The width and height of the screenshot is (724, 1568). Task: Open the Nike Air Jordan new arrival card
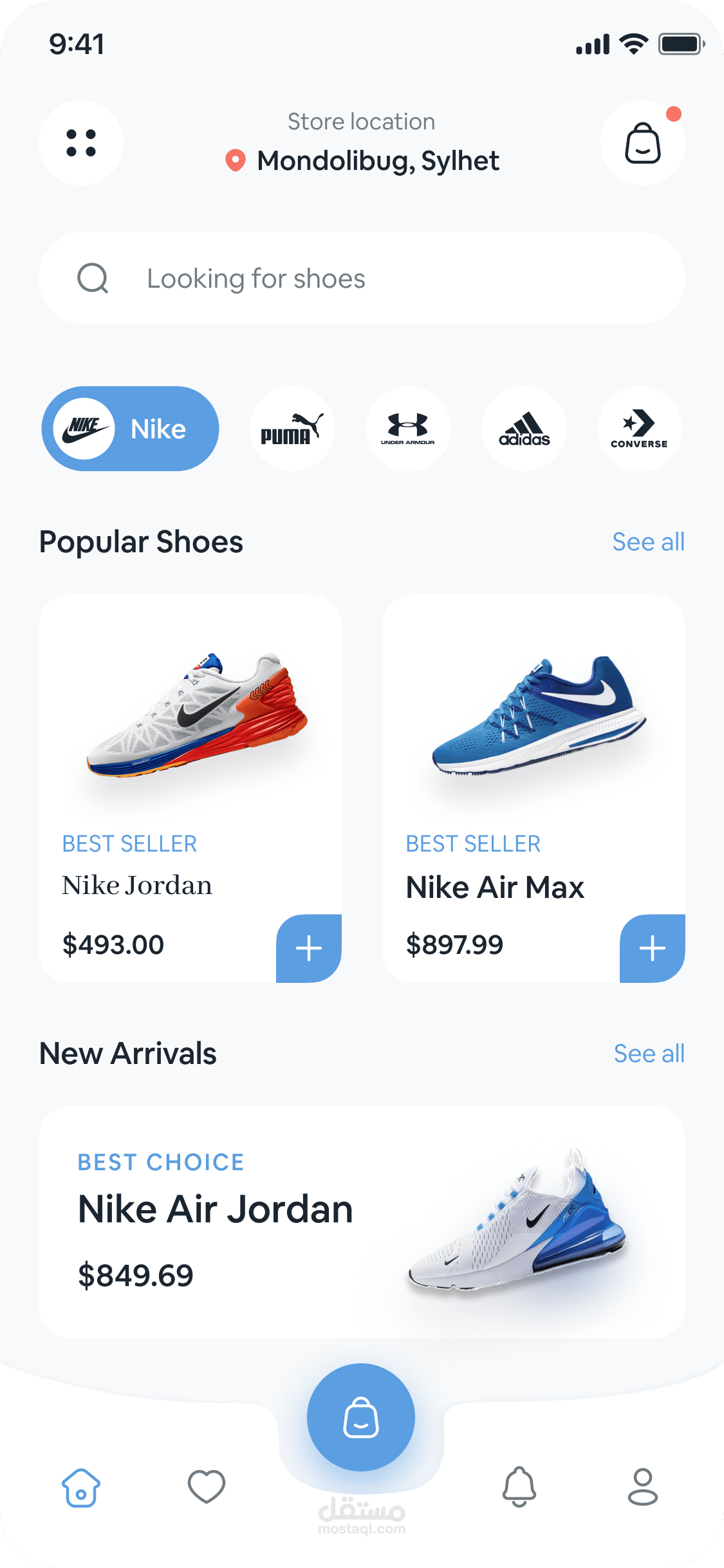tap(362, 1222)
